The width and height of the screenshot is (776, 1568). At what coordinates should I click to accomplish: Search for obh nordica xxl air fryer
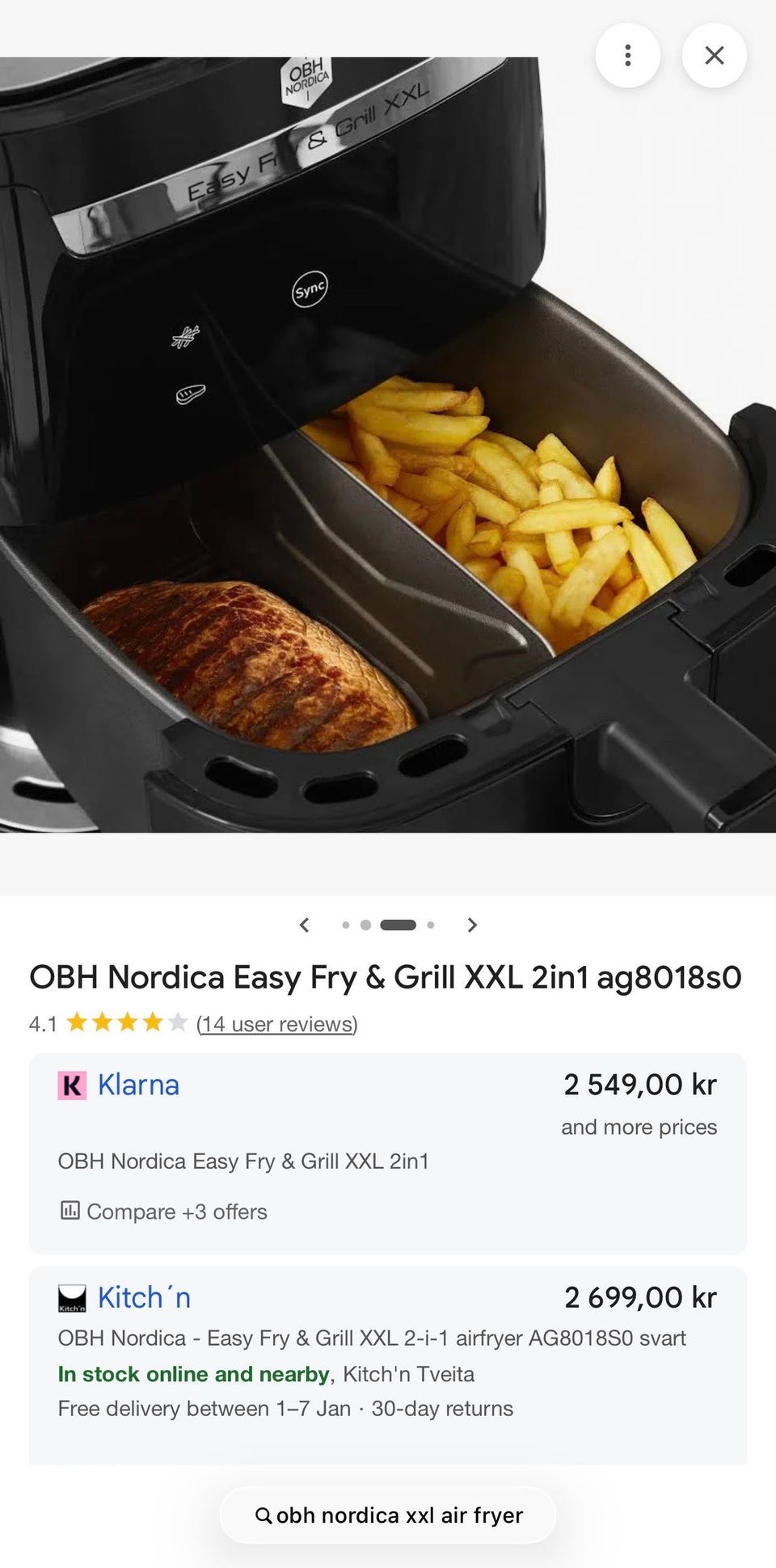tap(388, 1515)
